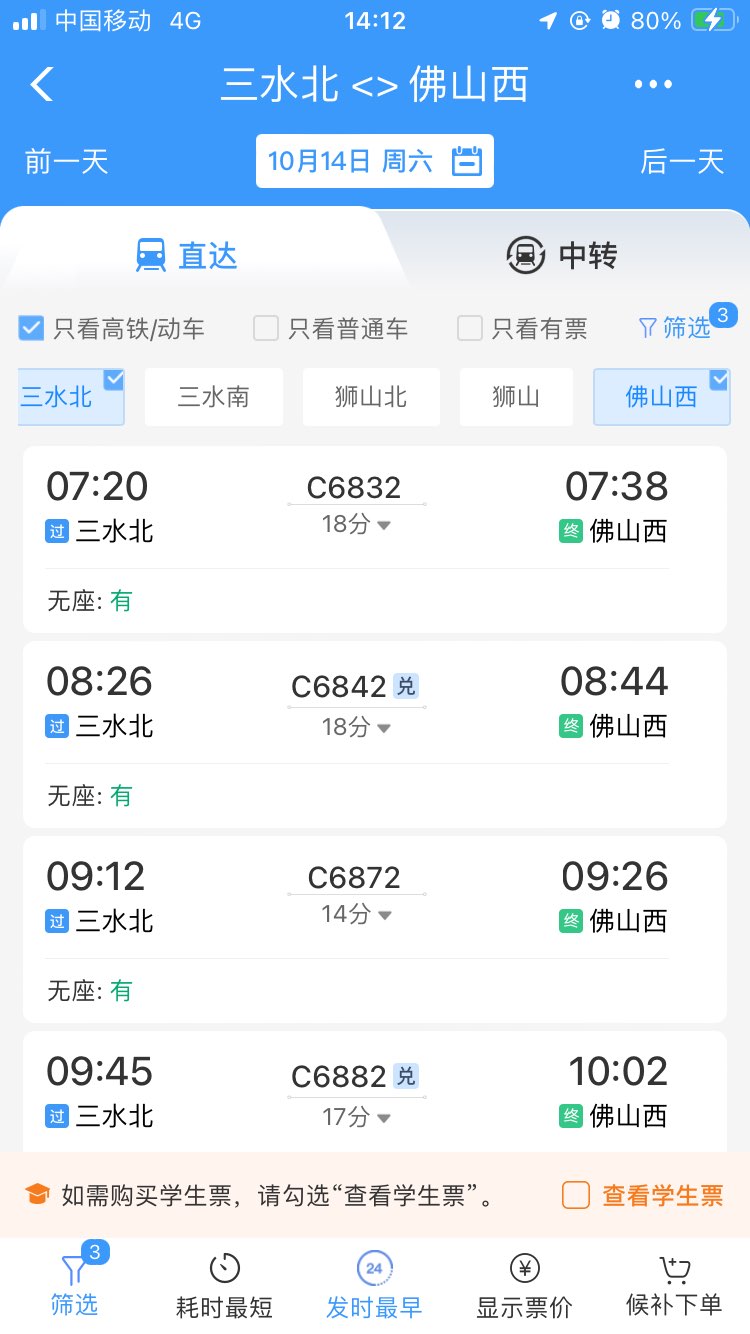Screen dimensions: 750x1334
Task: Enable the 只看有票 checkbox
Action: [x=468, y=328]
